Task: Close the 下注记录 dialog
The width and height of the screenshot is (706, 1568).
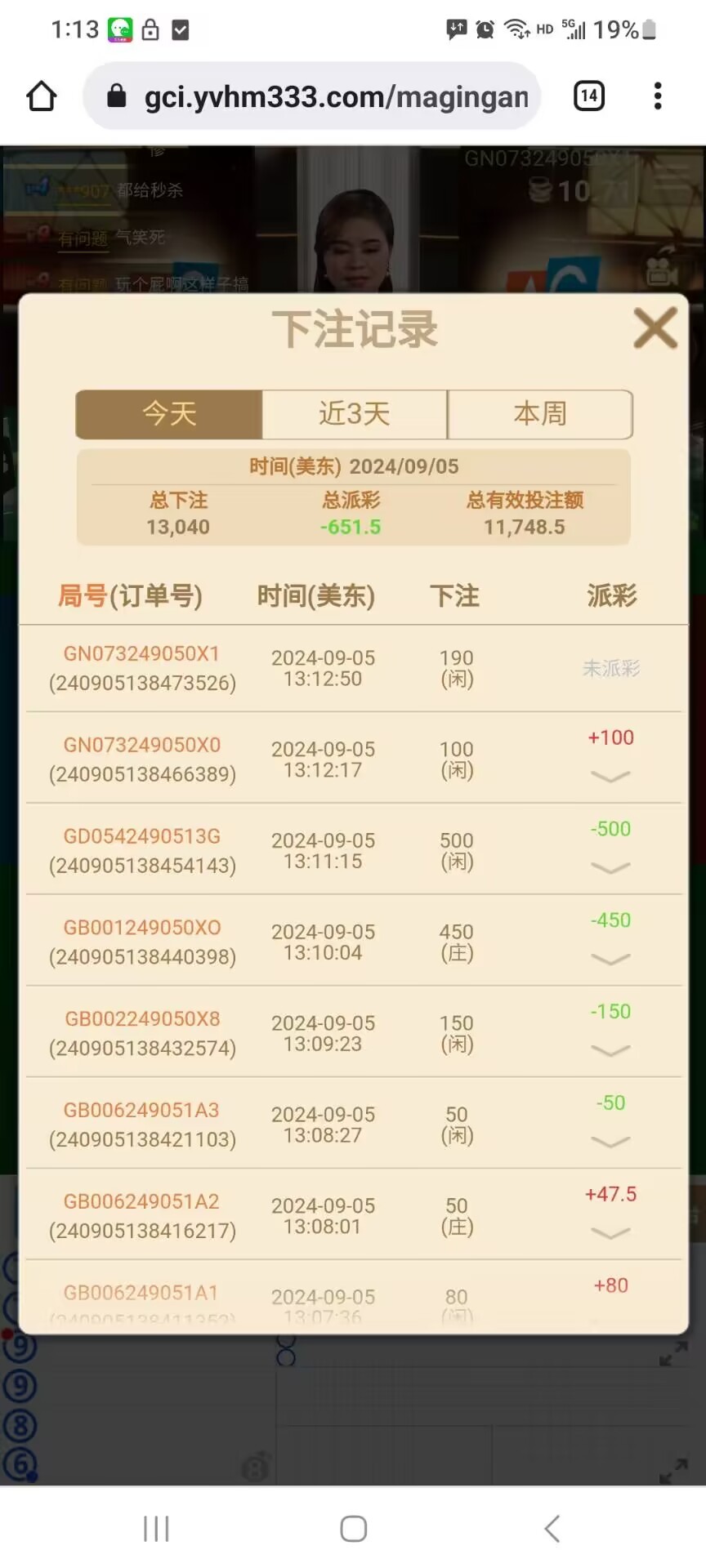Action: click(x=655, y=328)
